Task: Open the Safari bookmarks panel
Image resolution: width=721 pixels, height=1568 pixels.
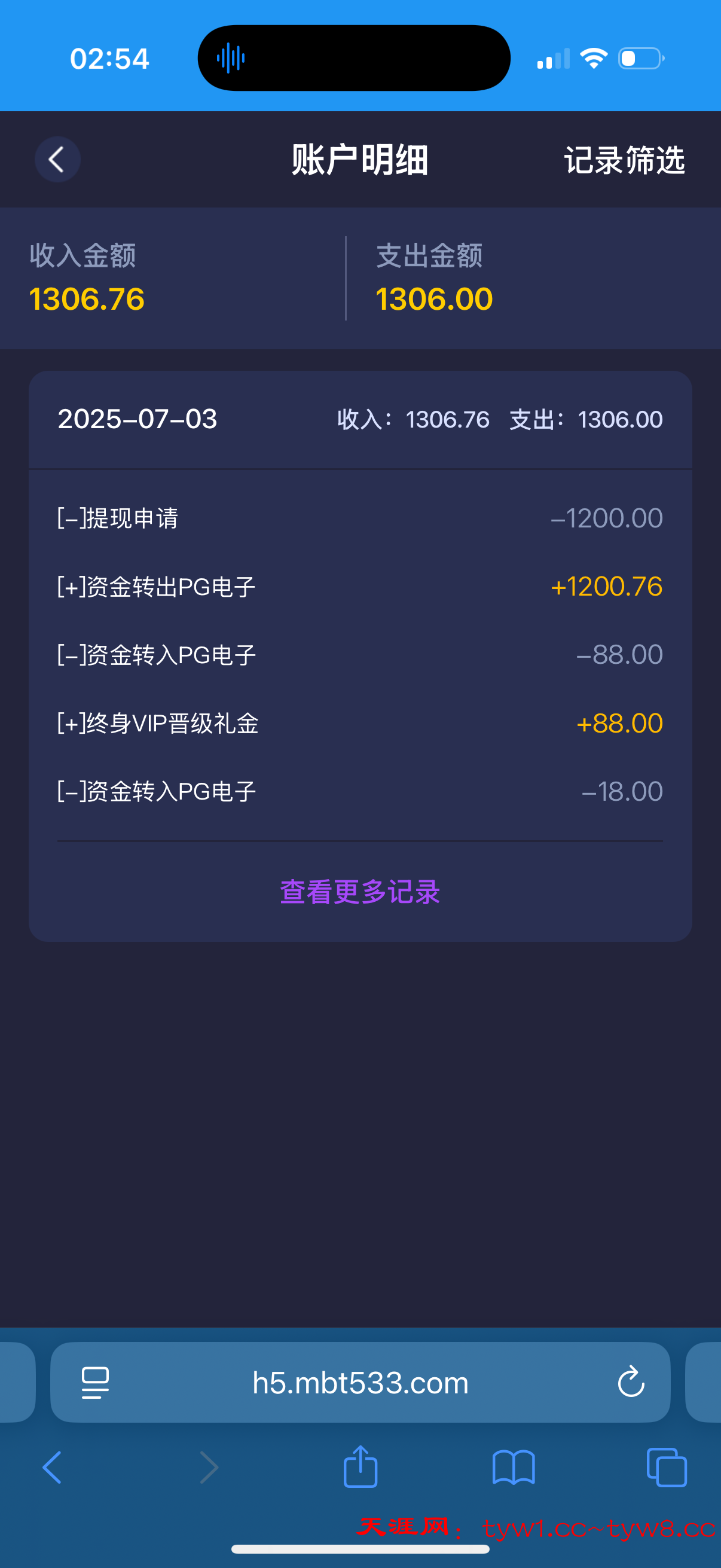Action: (x=514, y=1467)
